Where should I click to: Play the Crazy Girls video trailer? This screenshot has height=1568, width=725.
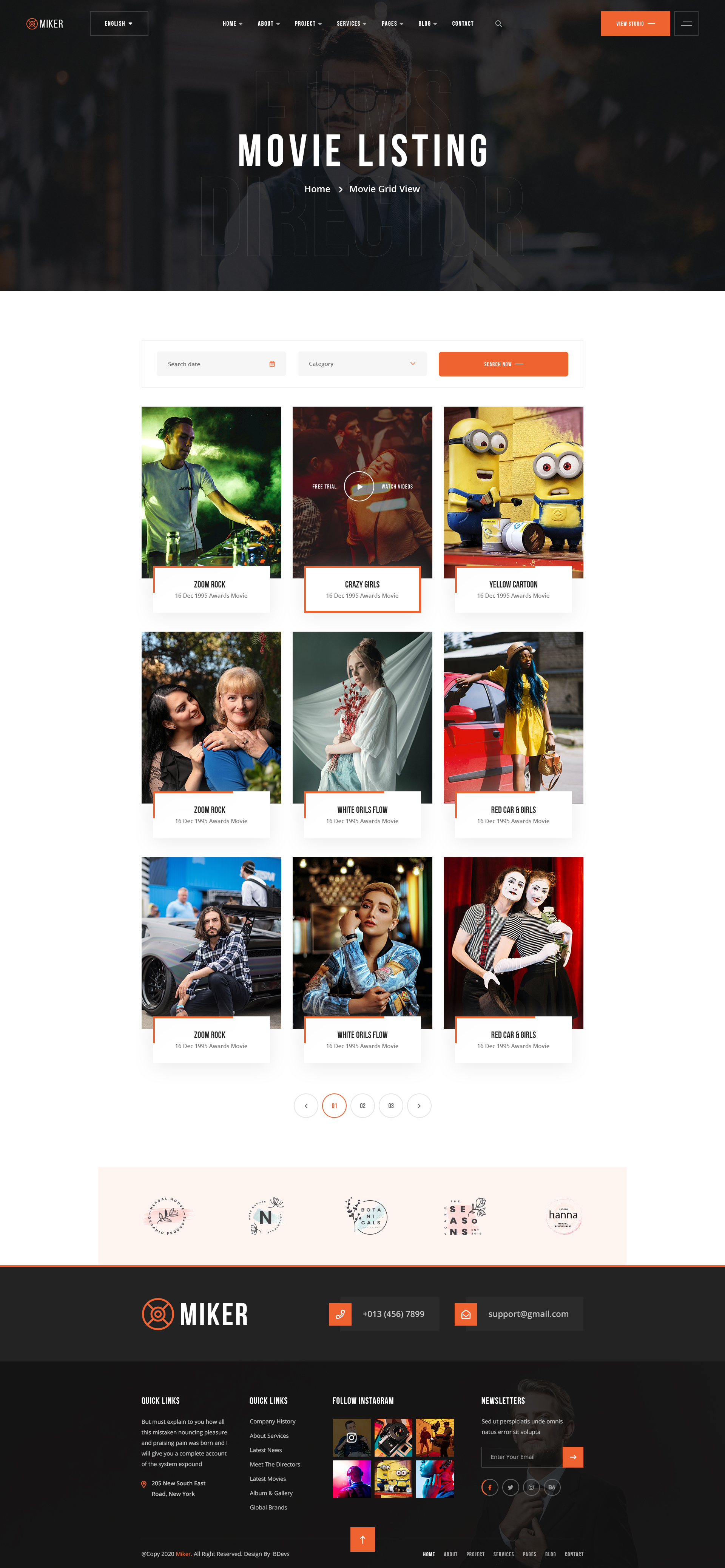pos(359,486)
